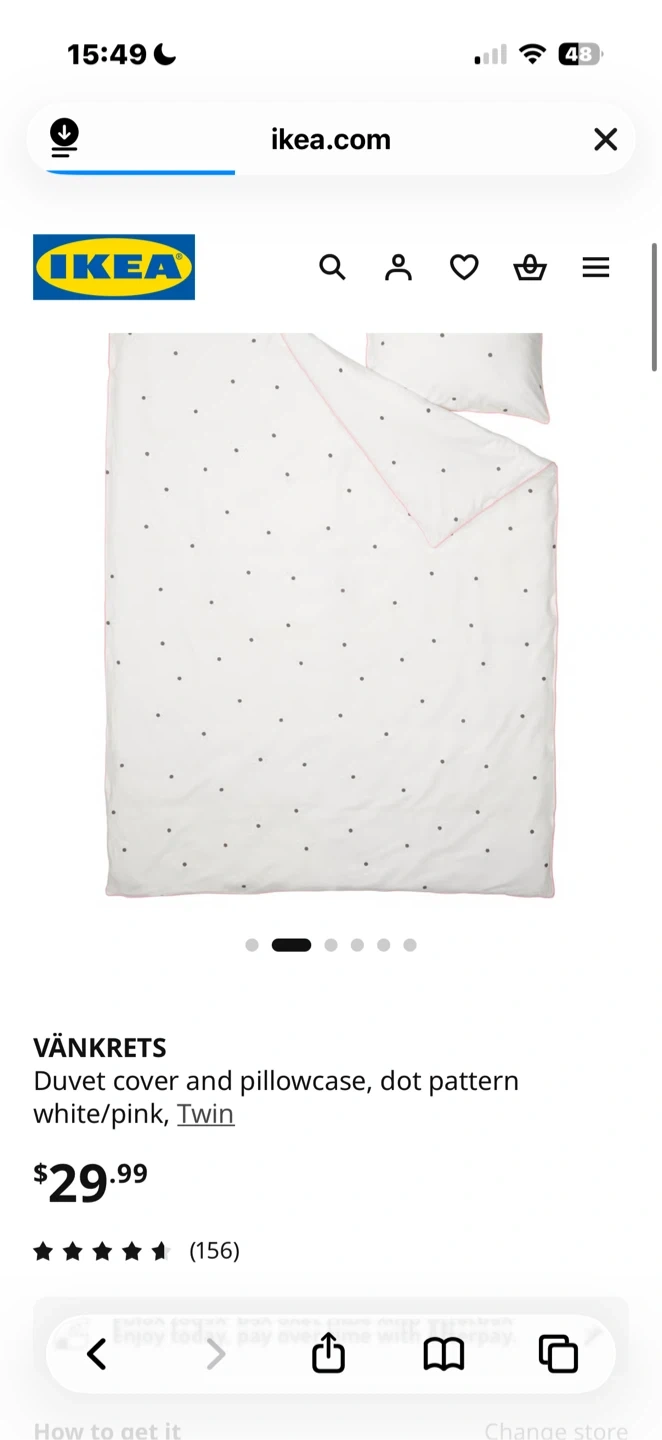Viewport: 662px width, 1440px height.
Task: Tap the ikea.com address bar
Action: click(x=330, y=139)
